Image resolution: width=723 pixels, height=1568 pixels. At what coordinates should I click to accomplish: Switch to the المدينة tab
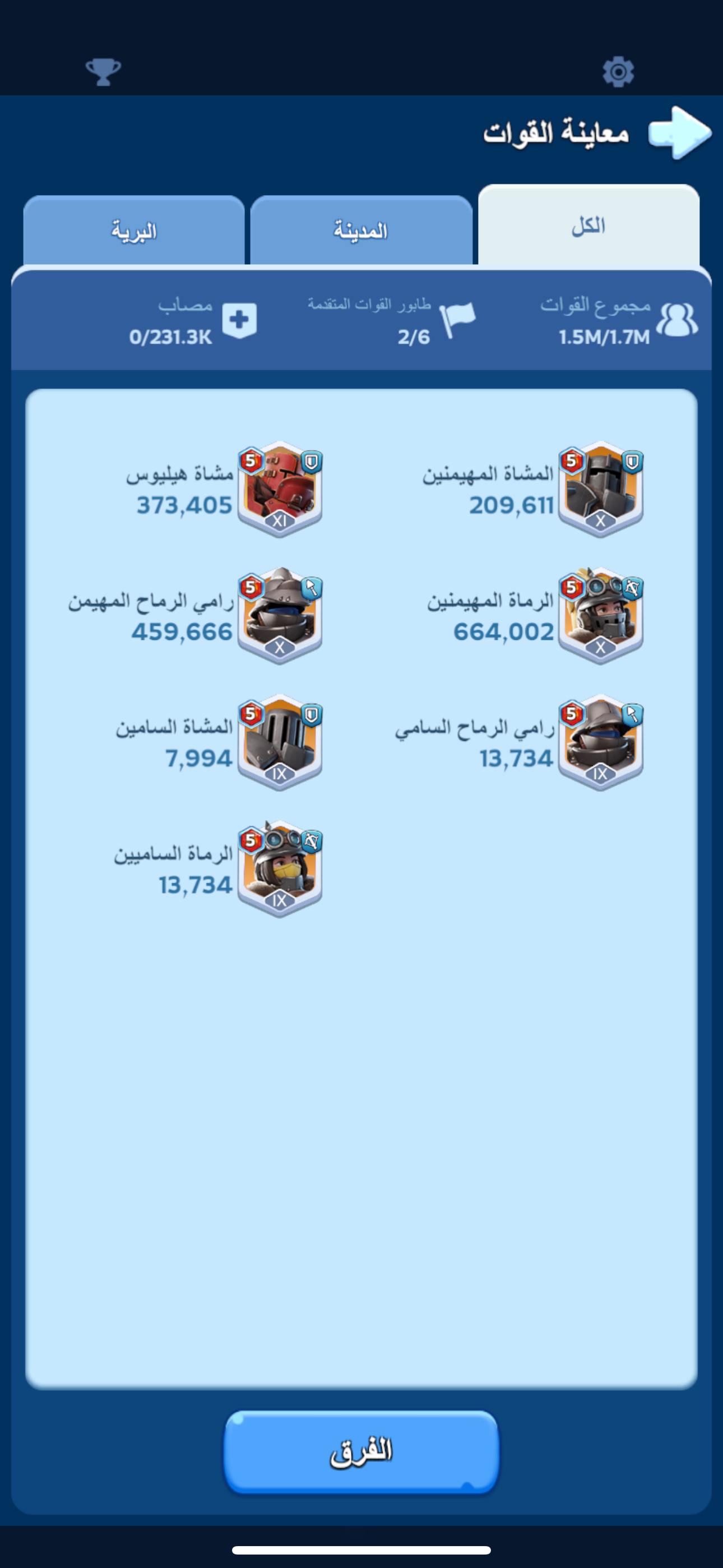click(361, 230)
